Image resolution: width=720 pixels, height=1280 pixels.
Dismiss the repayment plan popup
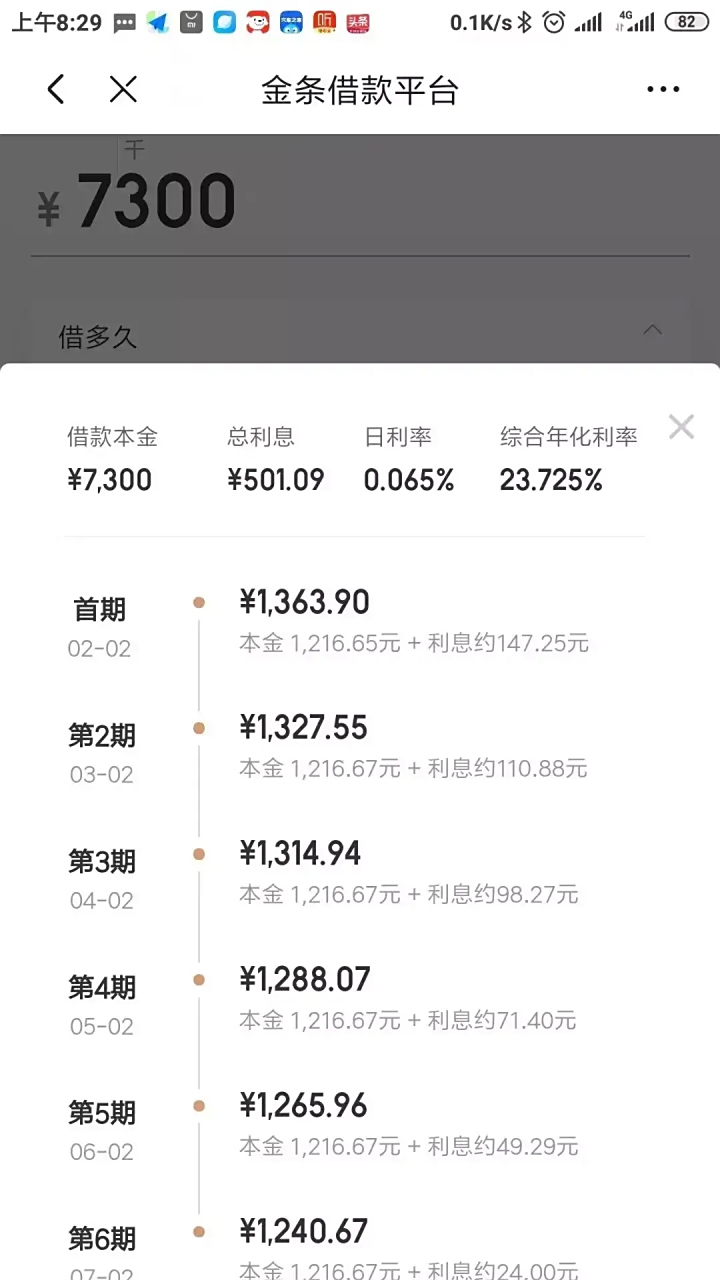click(681, 426)
